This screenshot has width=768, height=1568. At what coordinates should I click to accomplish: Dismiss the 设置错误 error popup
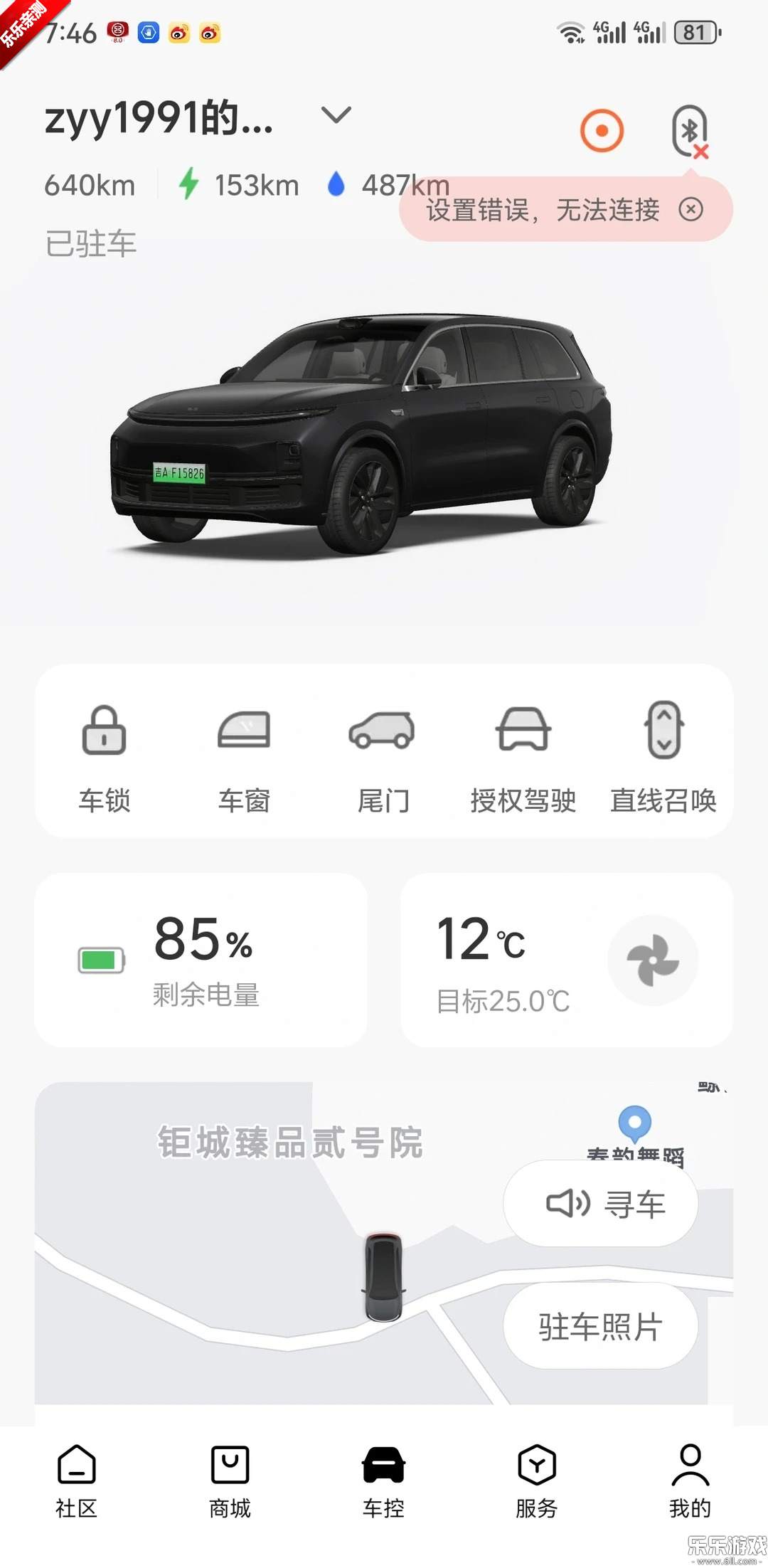click(689, 209)
